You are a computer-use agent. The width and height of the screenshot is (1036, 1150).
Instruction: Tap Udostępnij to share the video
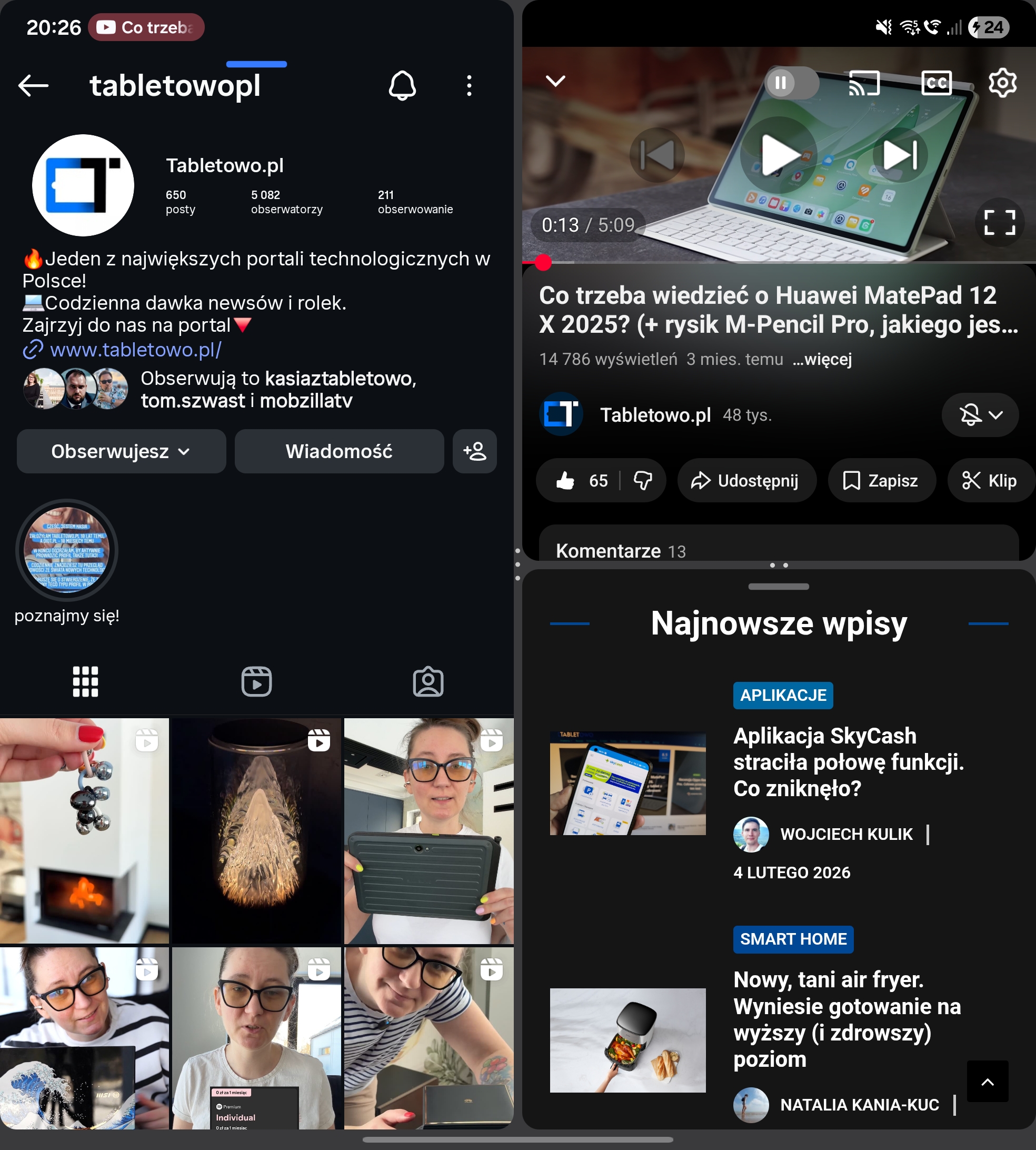click(x=746, y=481)
